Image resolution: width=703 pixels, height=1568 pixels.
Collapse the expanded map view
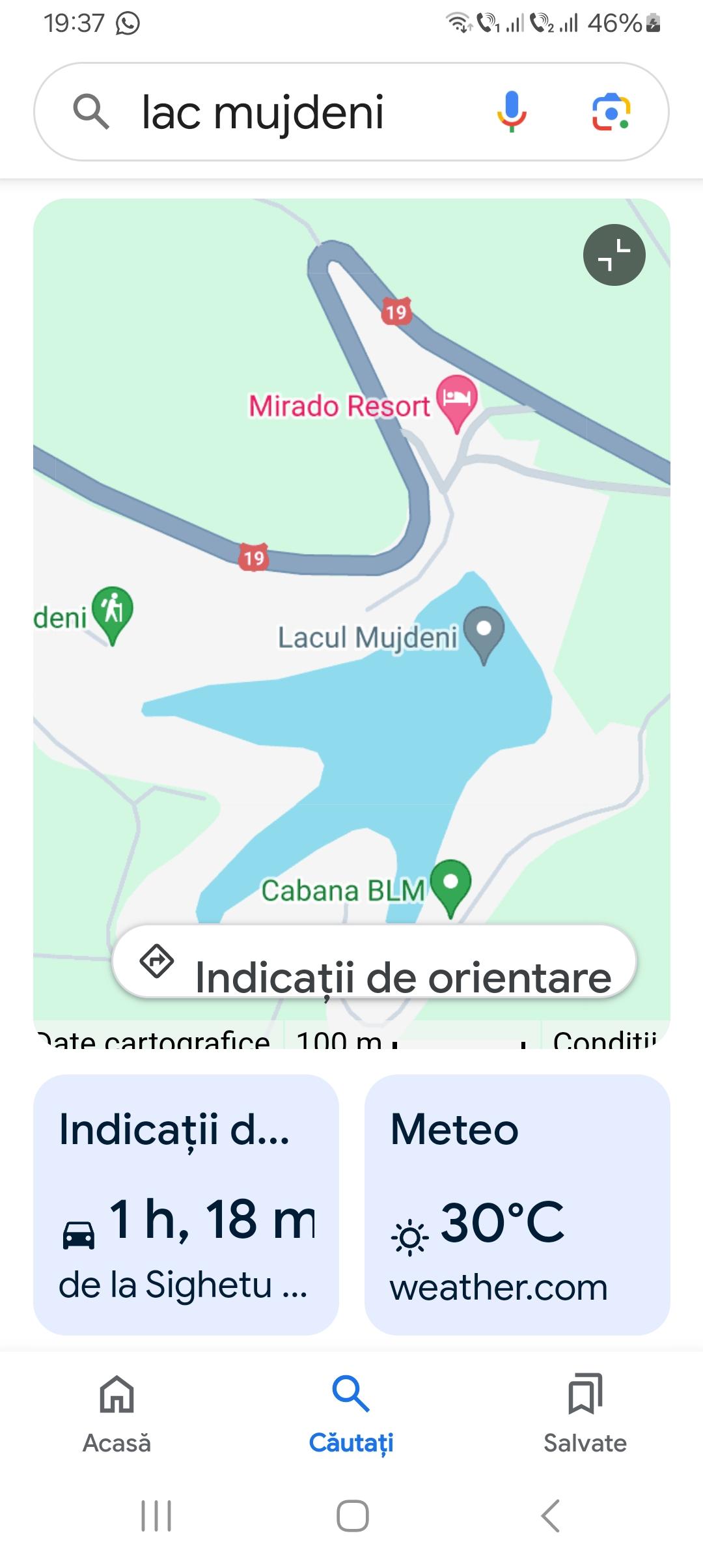[614, 255]
